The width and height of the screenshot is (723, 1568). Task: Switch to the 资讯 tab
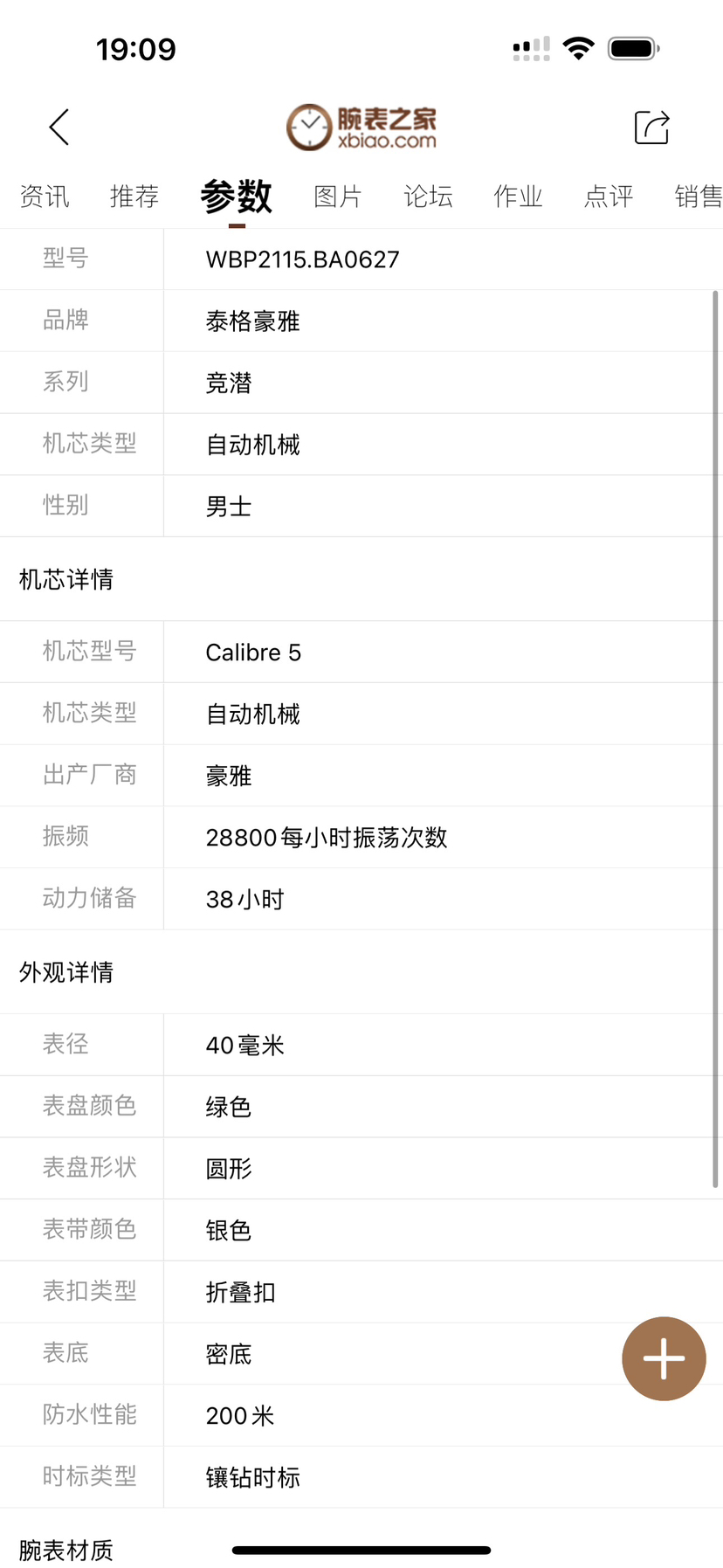45,197
